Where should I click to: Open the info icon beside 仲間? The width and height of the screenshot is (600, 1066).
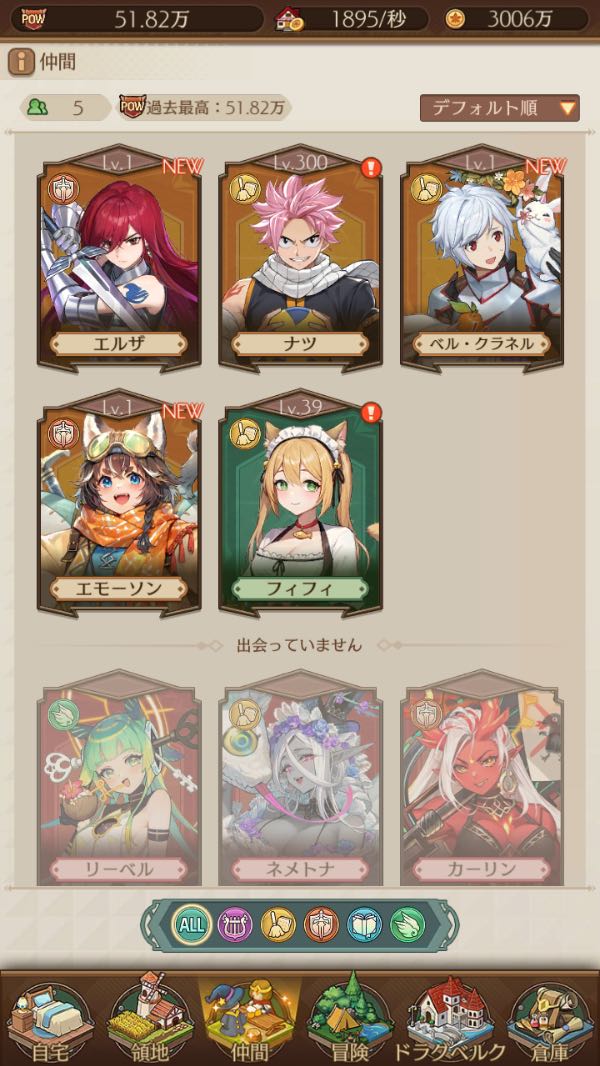[x=21, y=63]
